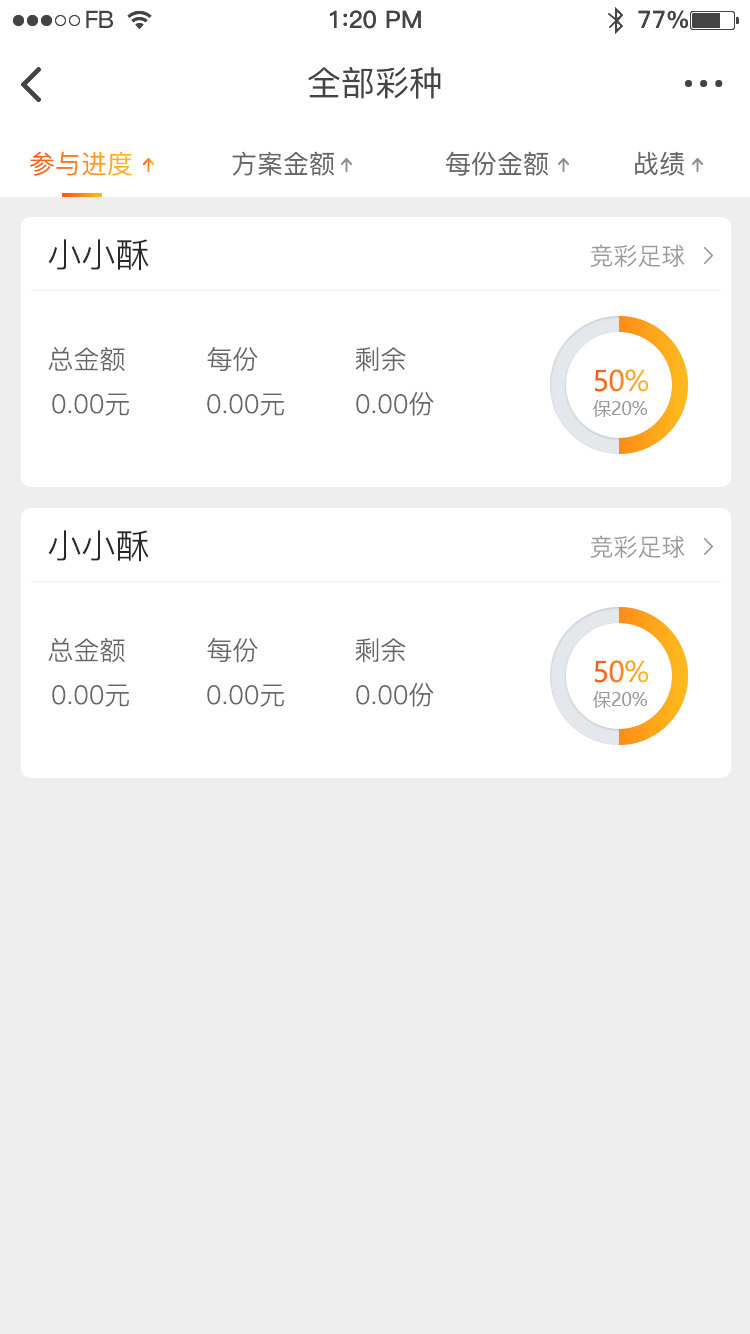Select the 每份金额 sort tab
Screen dimensions: 750x1334
[x=507, y=164]
